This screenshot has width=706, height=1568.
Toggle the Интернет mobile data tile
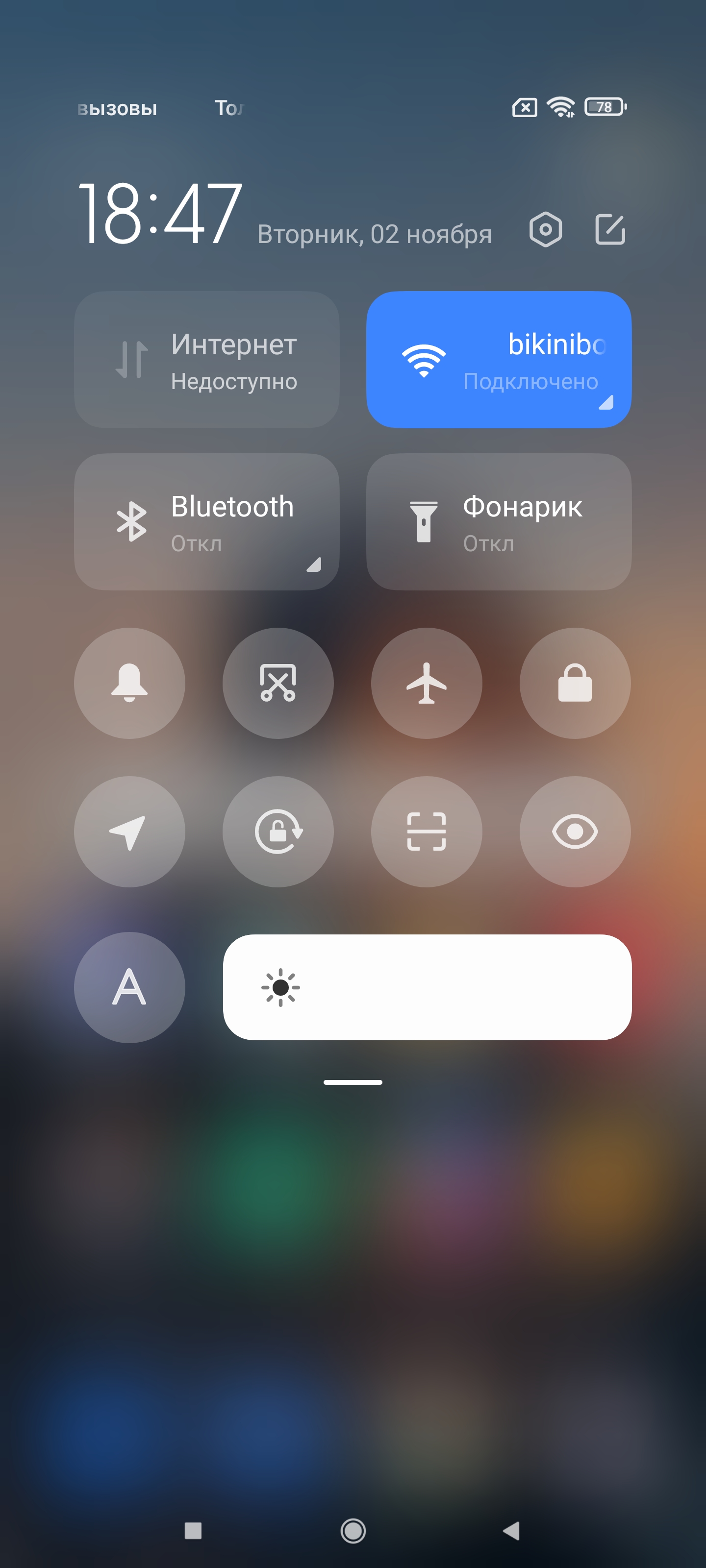click(x=206, y=360)
